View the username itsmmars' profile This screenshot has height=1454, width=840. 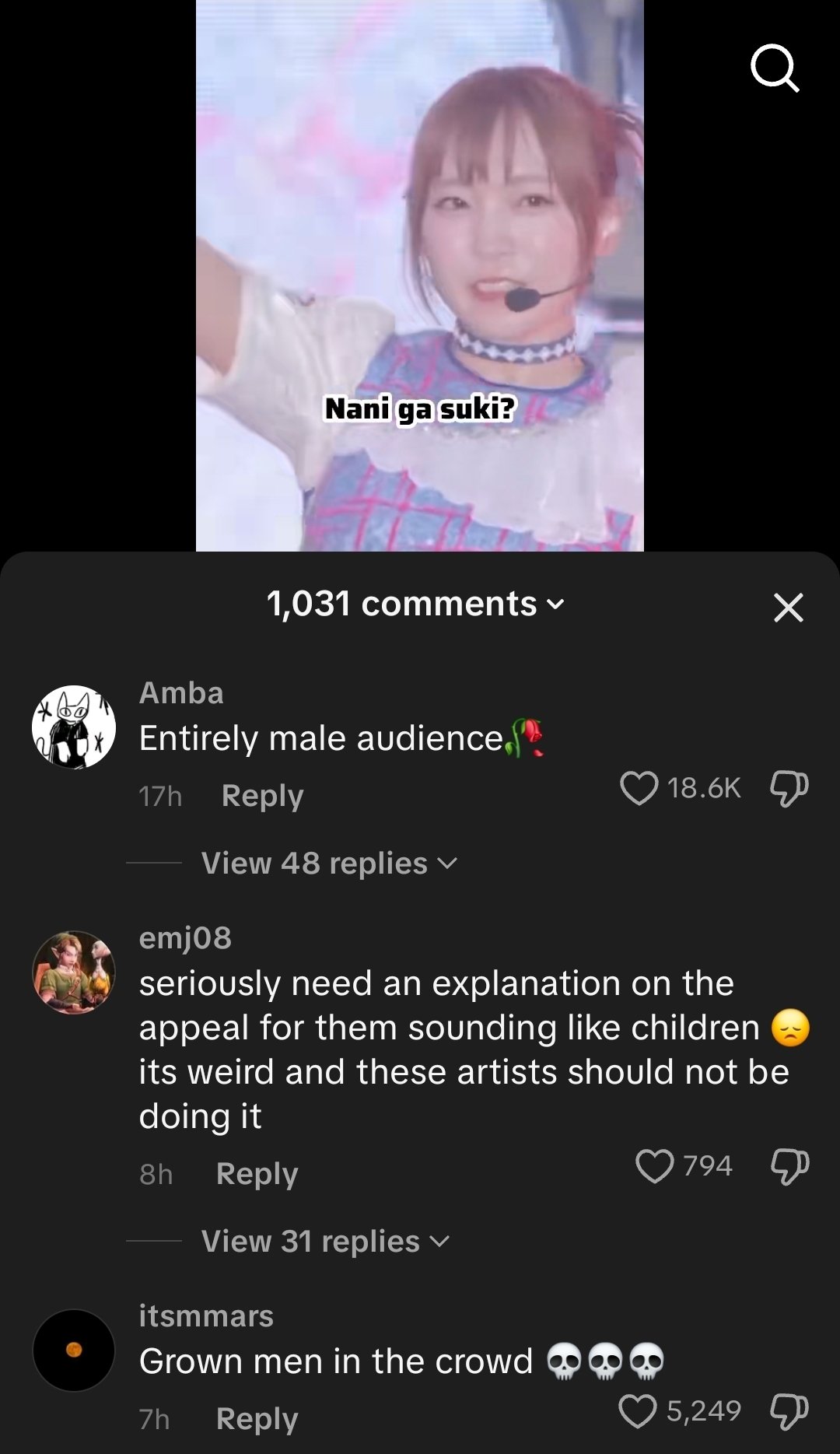(x=206, y=1316)
